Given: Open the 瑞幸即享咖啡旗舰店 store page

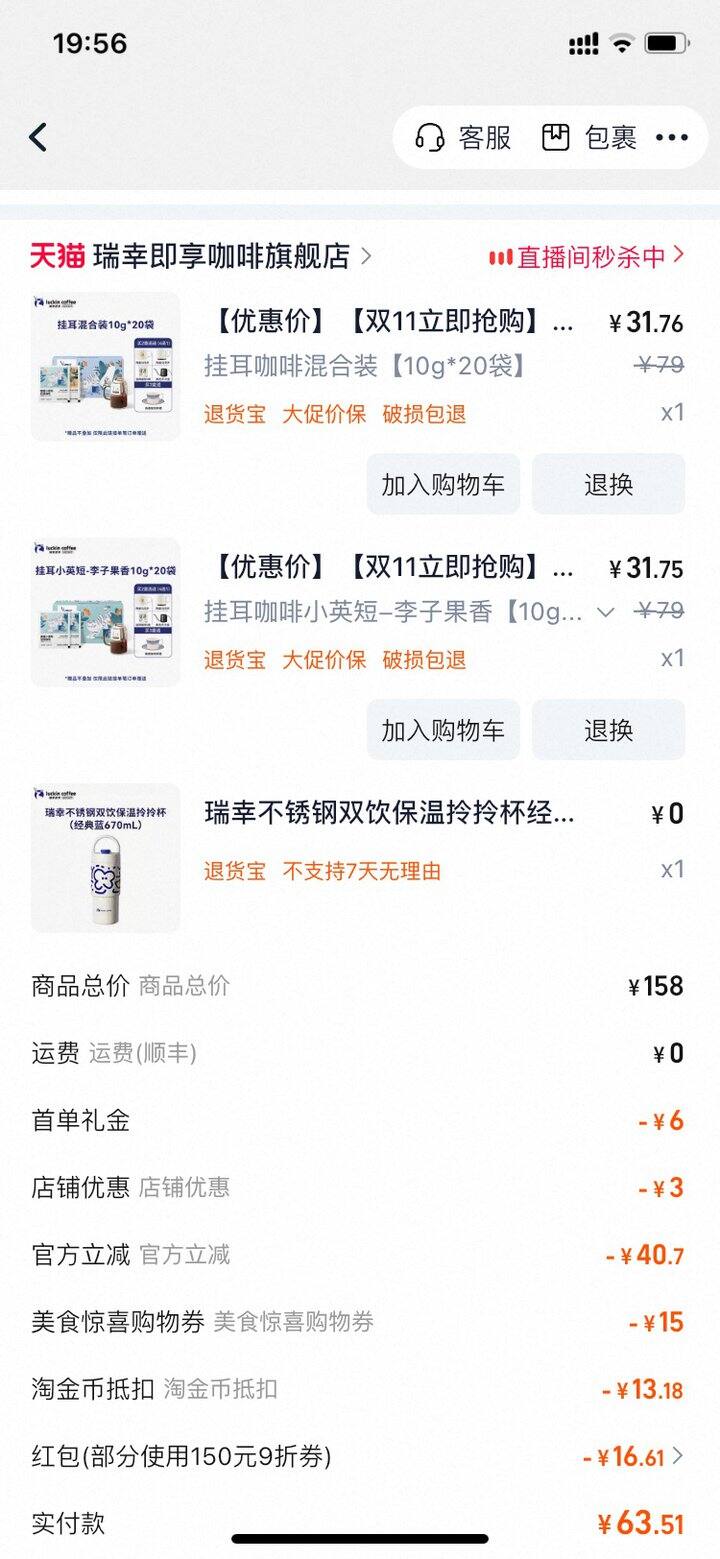Looking at the screenshot, I should pos(220,257).
